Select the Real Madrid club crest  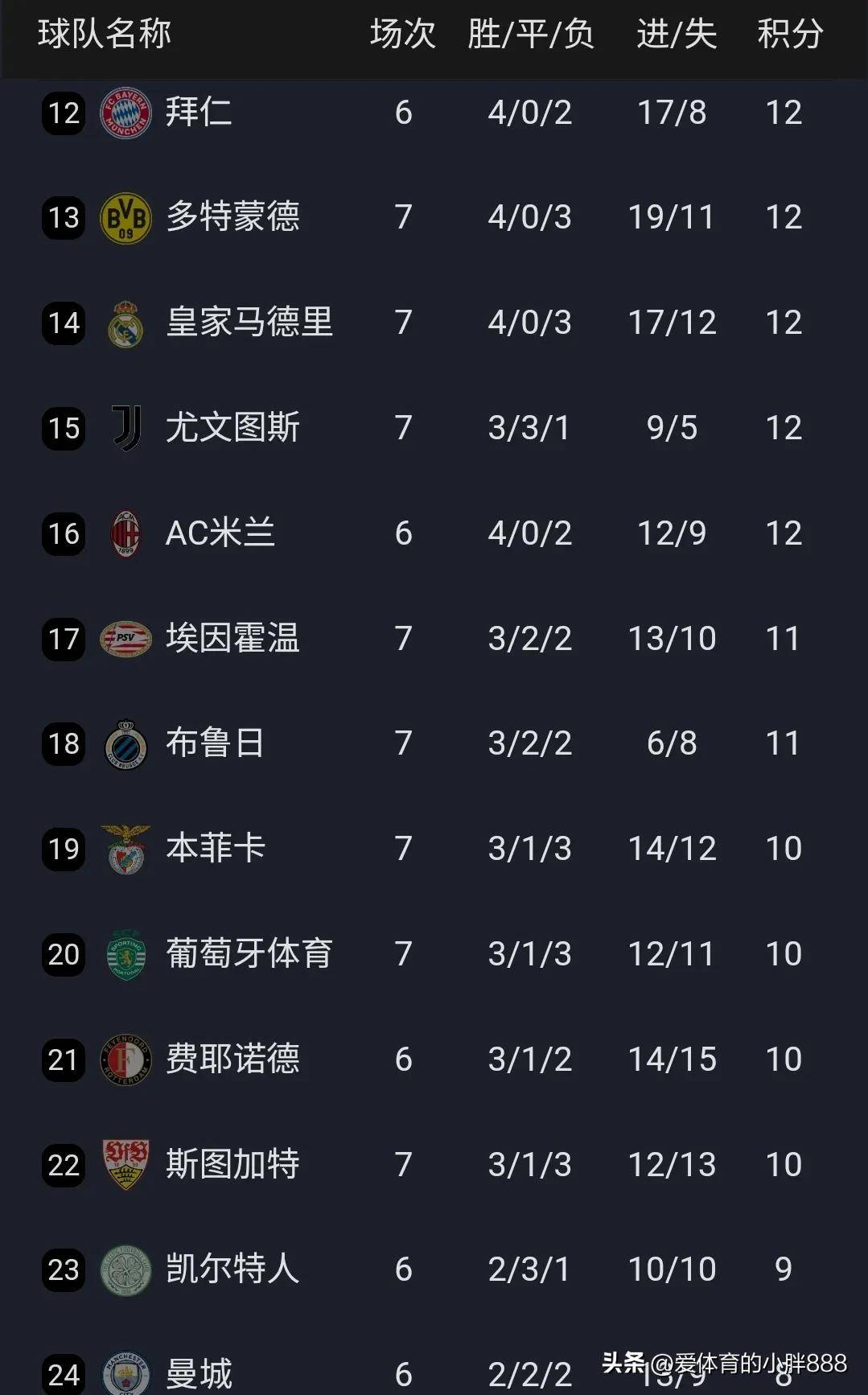125,322
